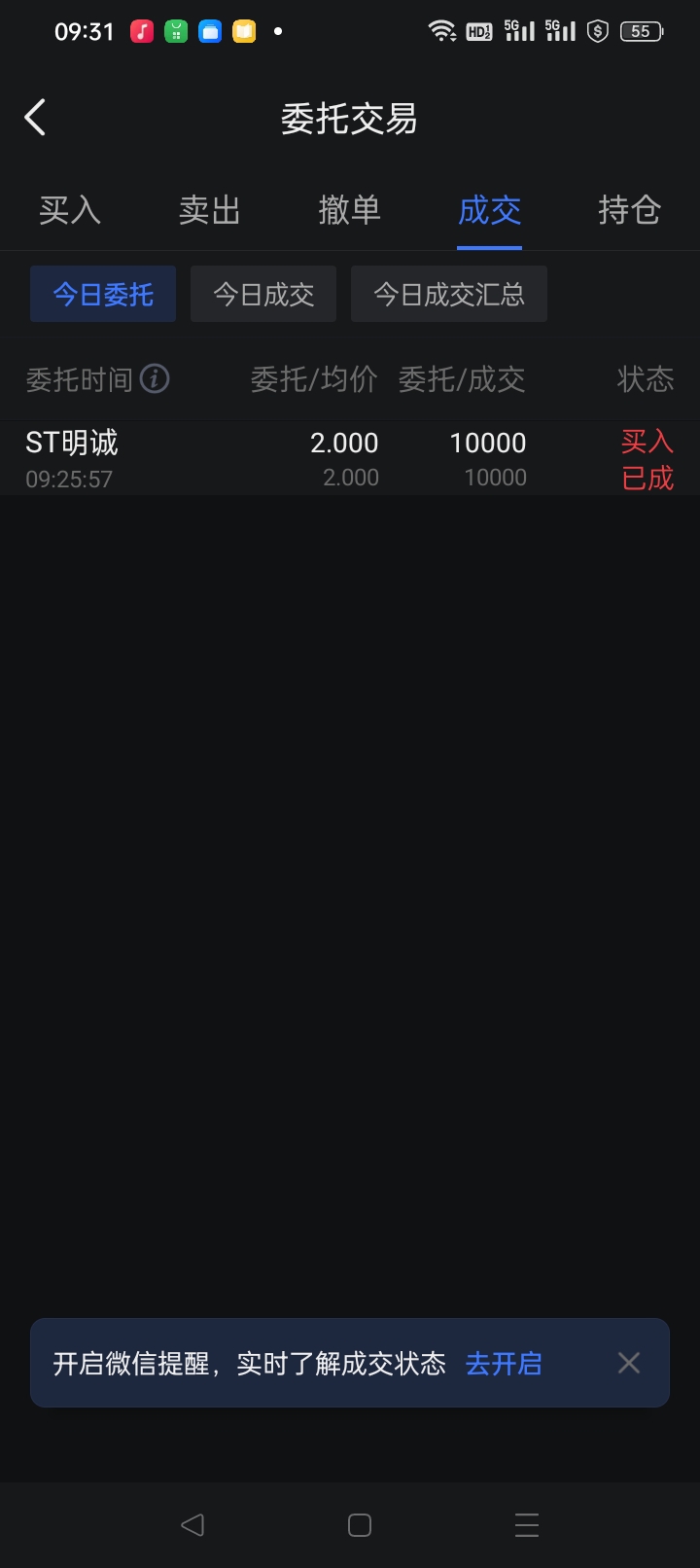
Task: View 今日成交汇总 summary
Action: [x=449, y=294]
